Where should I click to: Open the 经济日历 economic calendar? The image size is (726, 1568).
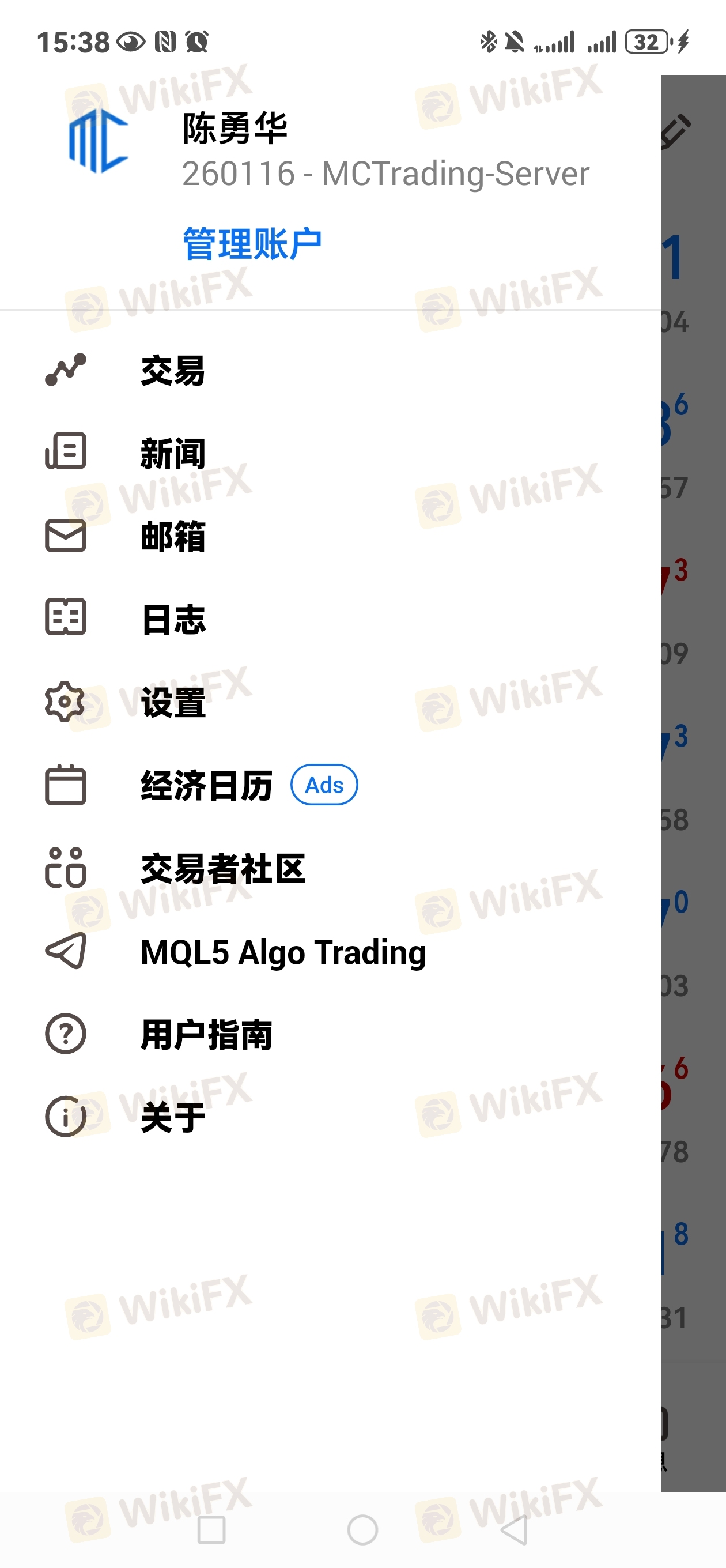pos(207,785)
